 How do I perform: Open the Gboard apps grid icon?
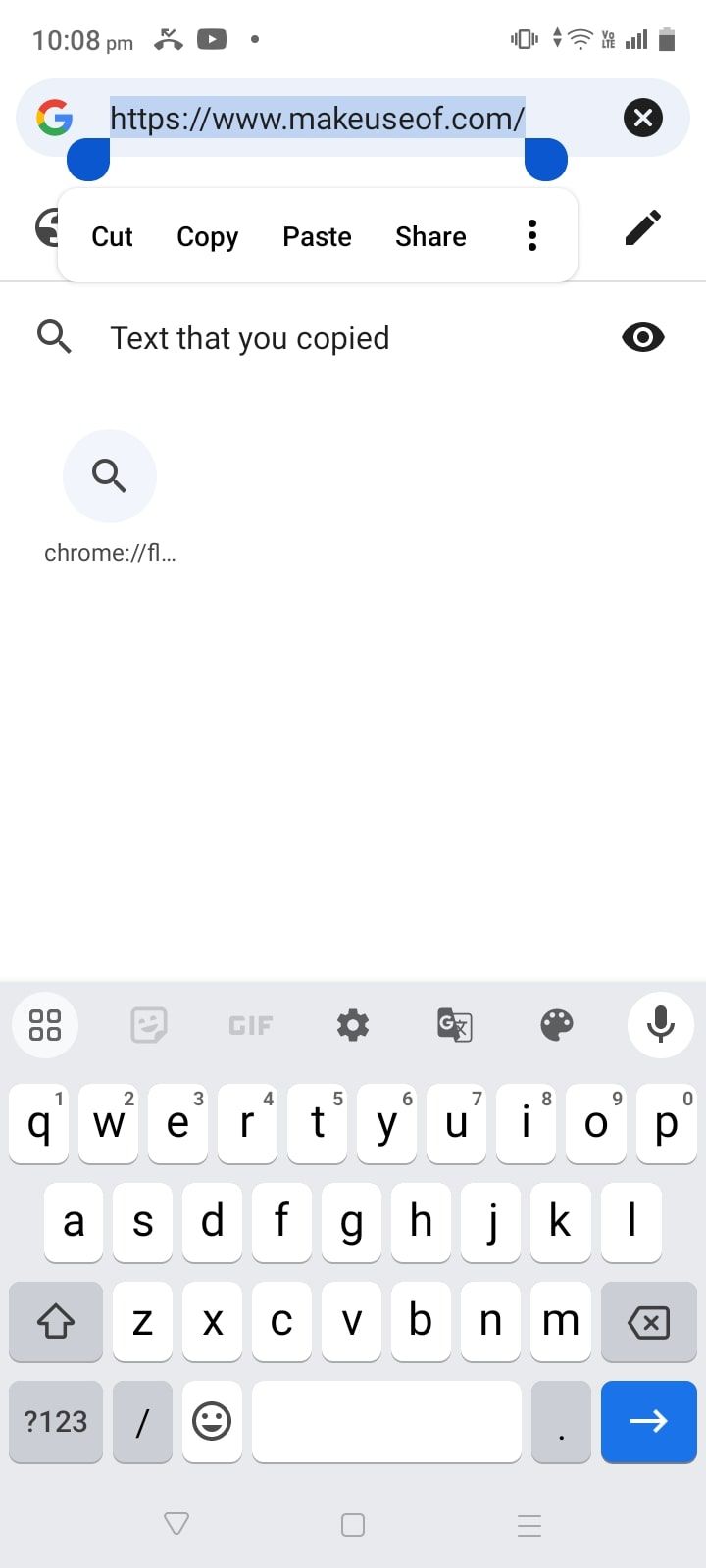click(44, 1025)
